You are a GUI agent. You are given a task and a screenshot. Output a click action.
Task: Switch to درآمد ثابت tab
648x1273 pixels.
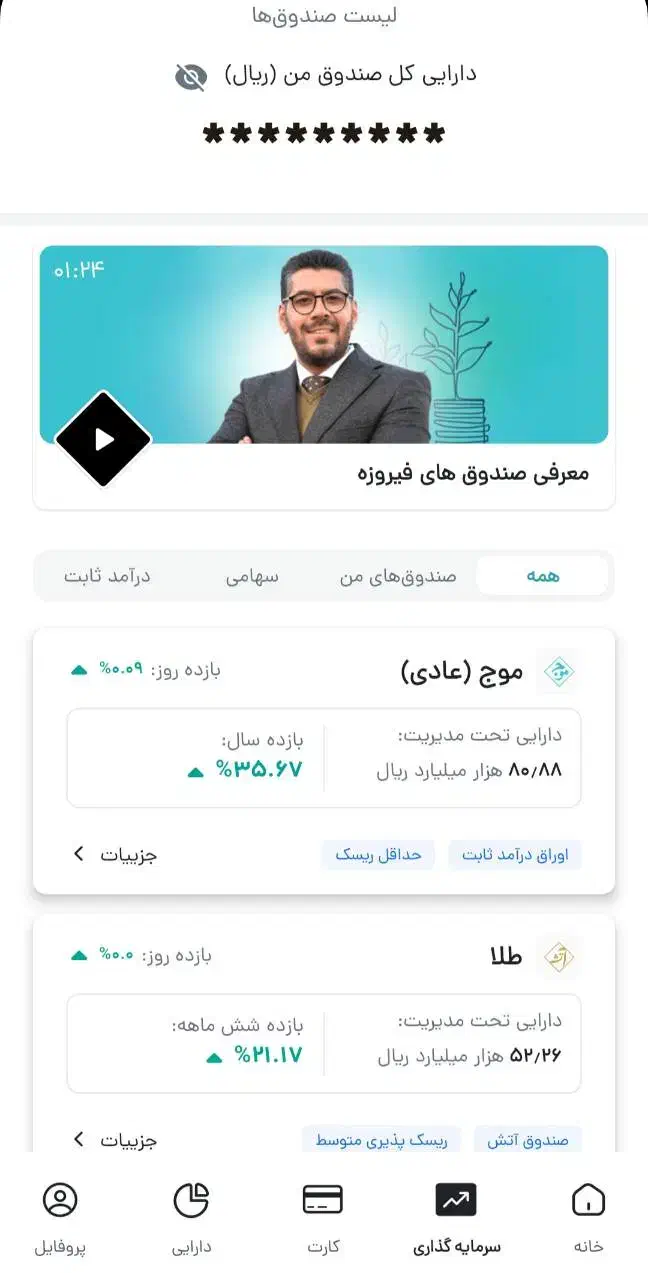[x=107, y=576]
